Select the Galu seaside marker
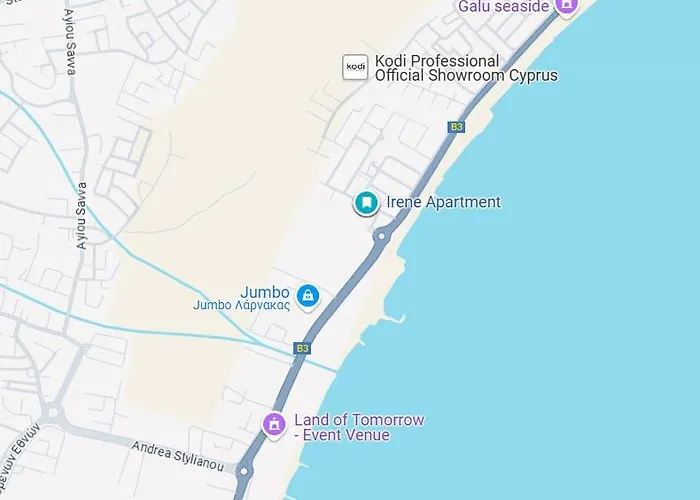The image size is (700, 500). (567, 5)
